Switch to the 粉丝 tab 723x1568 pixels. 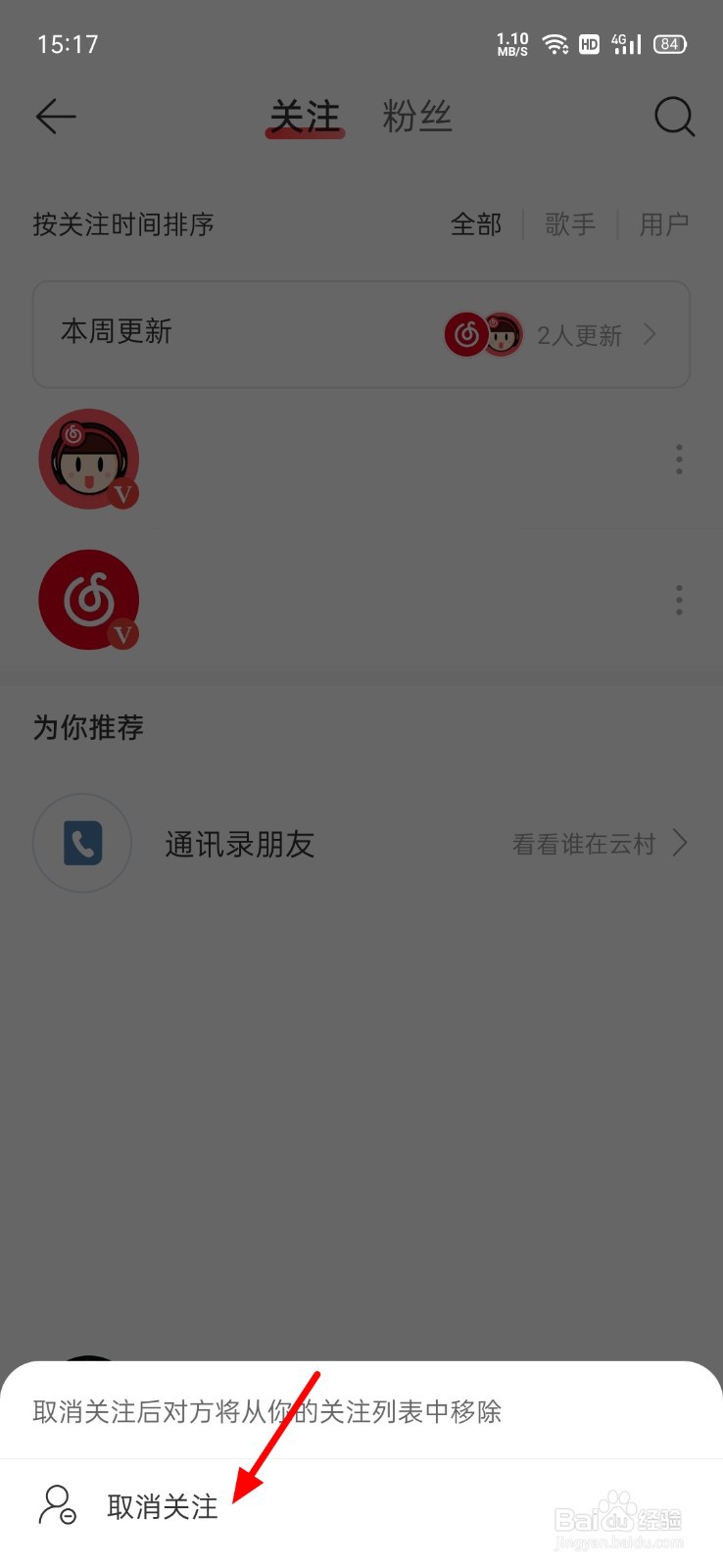coord(417,116)
